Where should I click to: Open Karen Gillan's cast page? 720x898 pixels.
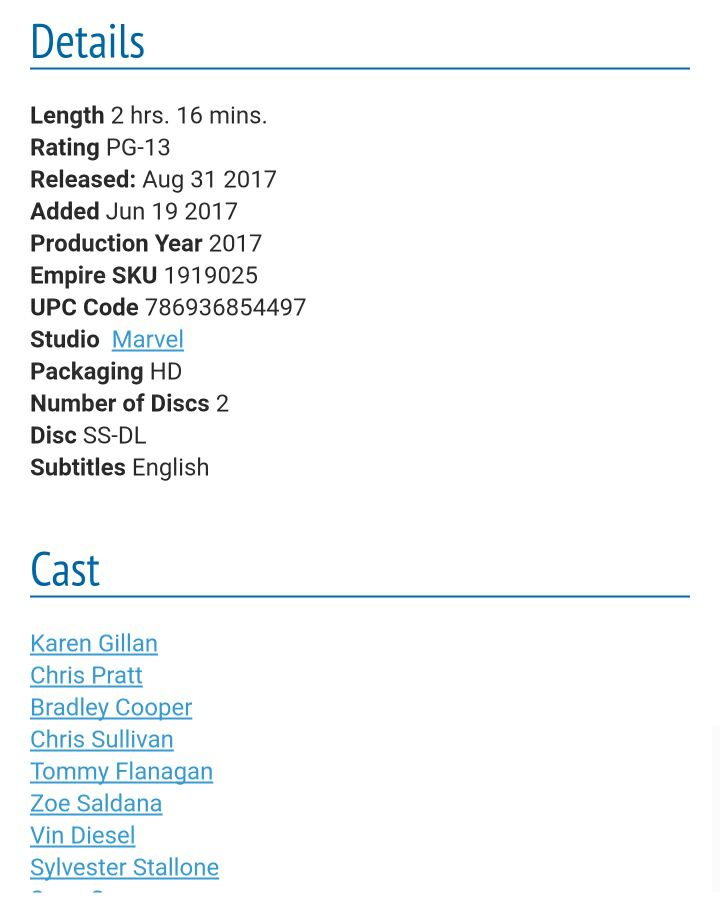[x=94, y=643]
